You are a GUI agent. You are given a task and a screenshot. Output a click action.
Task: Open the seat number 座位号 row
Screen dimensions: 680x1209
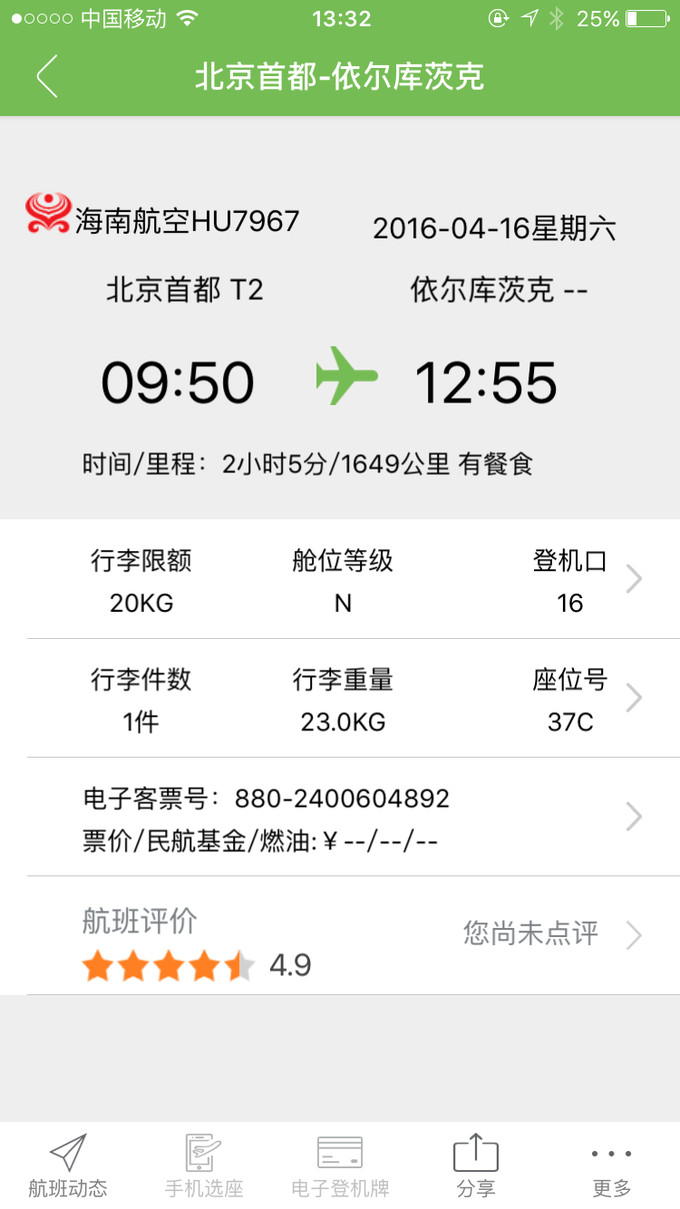point(340,698)
